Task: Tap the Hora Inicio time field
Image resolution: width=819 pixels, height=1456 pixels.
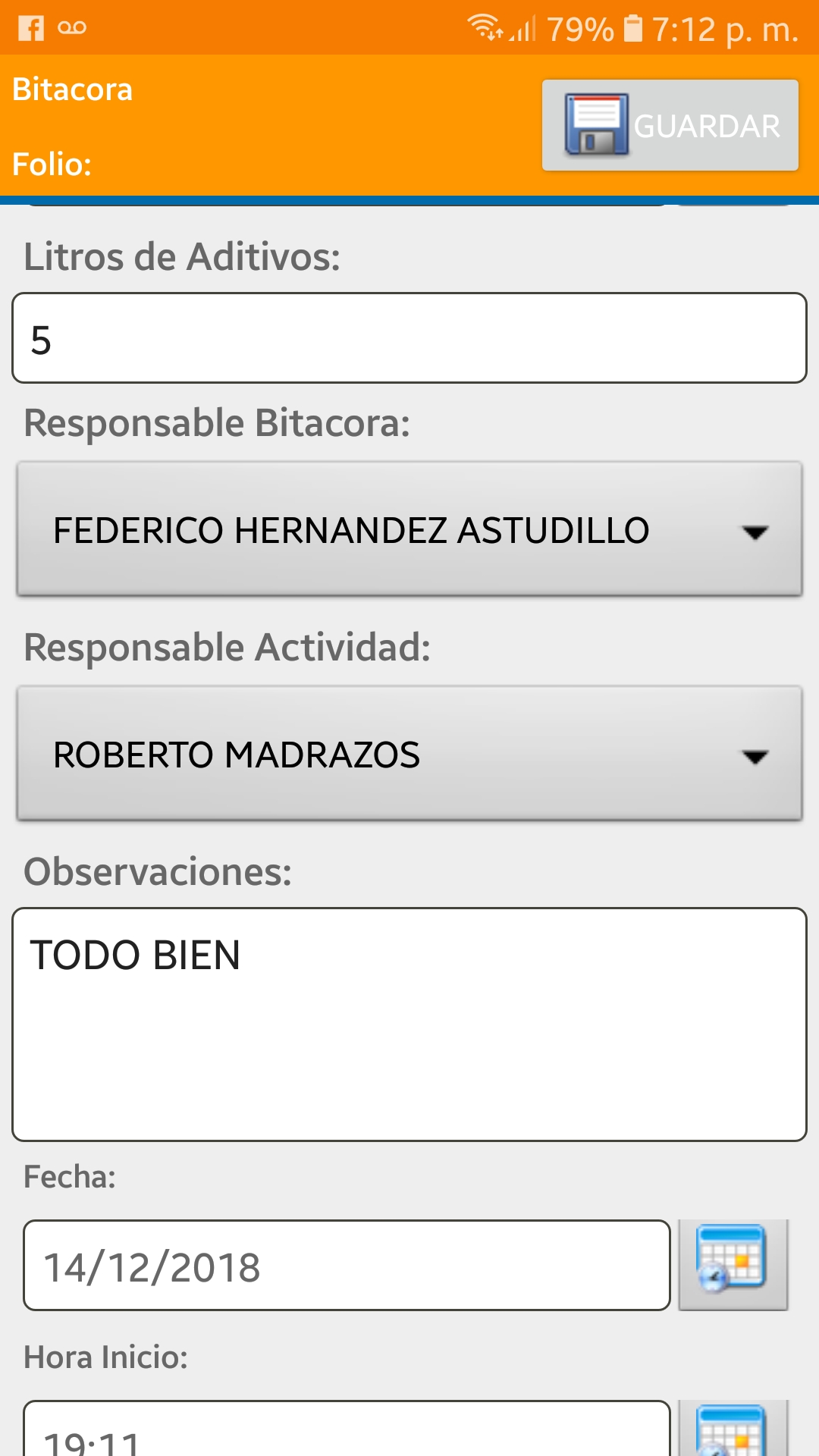Action: pos(347,1432)
